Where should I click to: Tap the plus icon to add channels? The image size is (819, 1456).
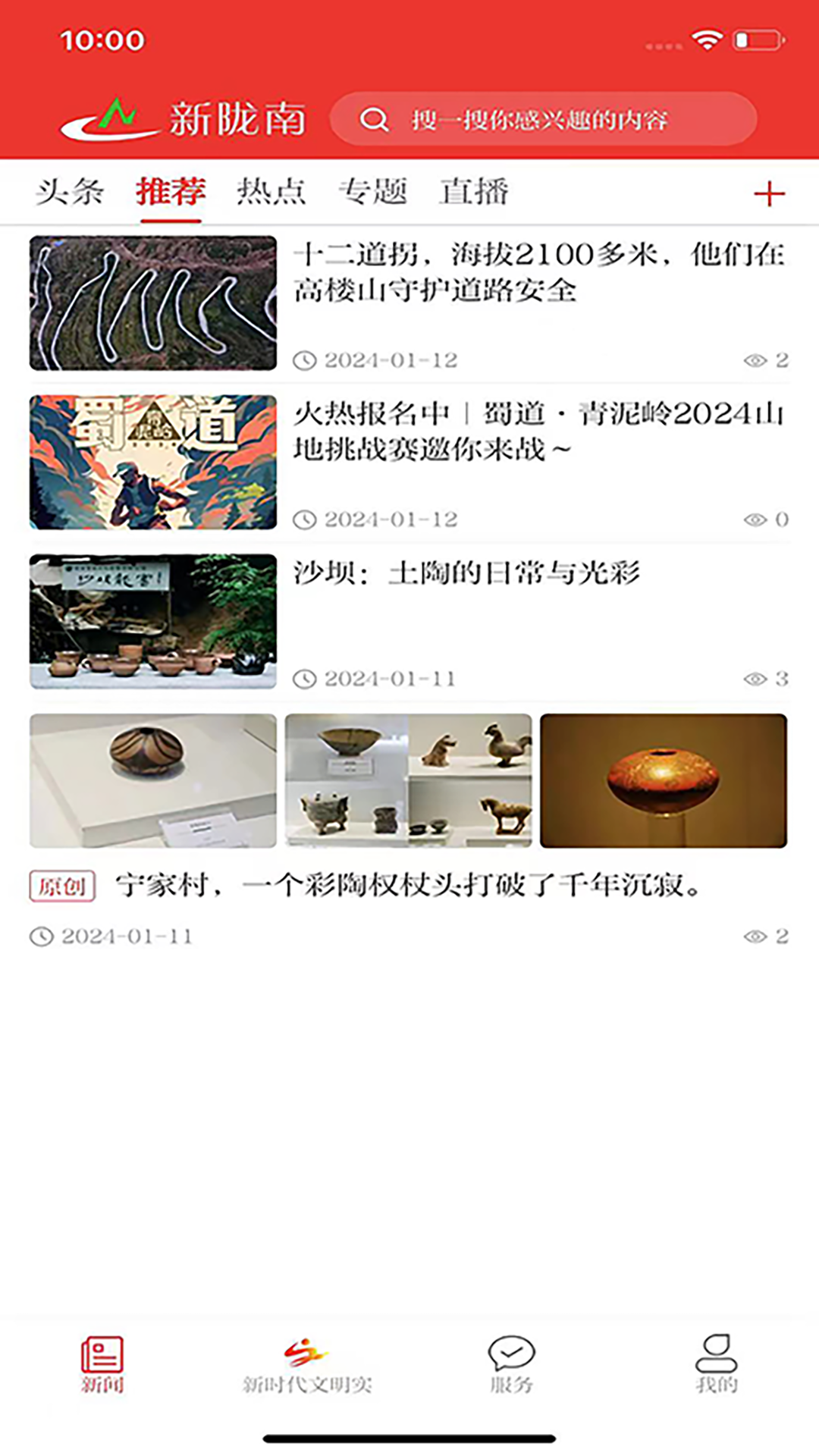[x=768, y=194]
